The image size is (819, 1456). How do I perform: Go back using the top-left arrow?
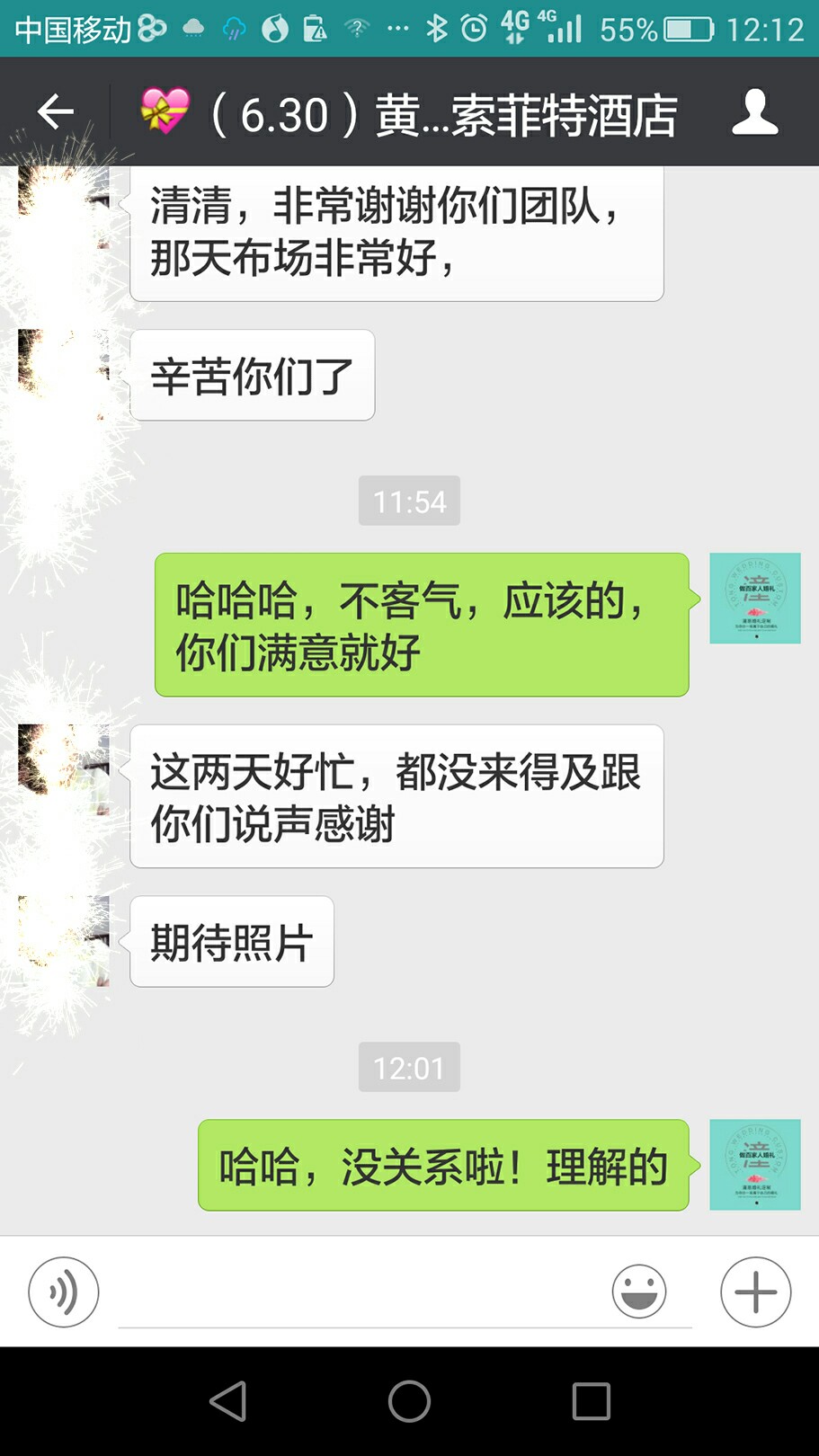pos(56,112)
